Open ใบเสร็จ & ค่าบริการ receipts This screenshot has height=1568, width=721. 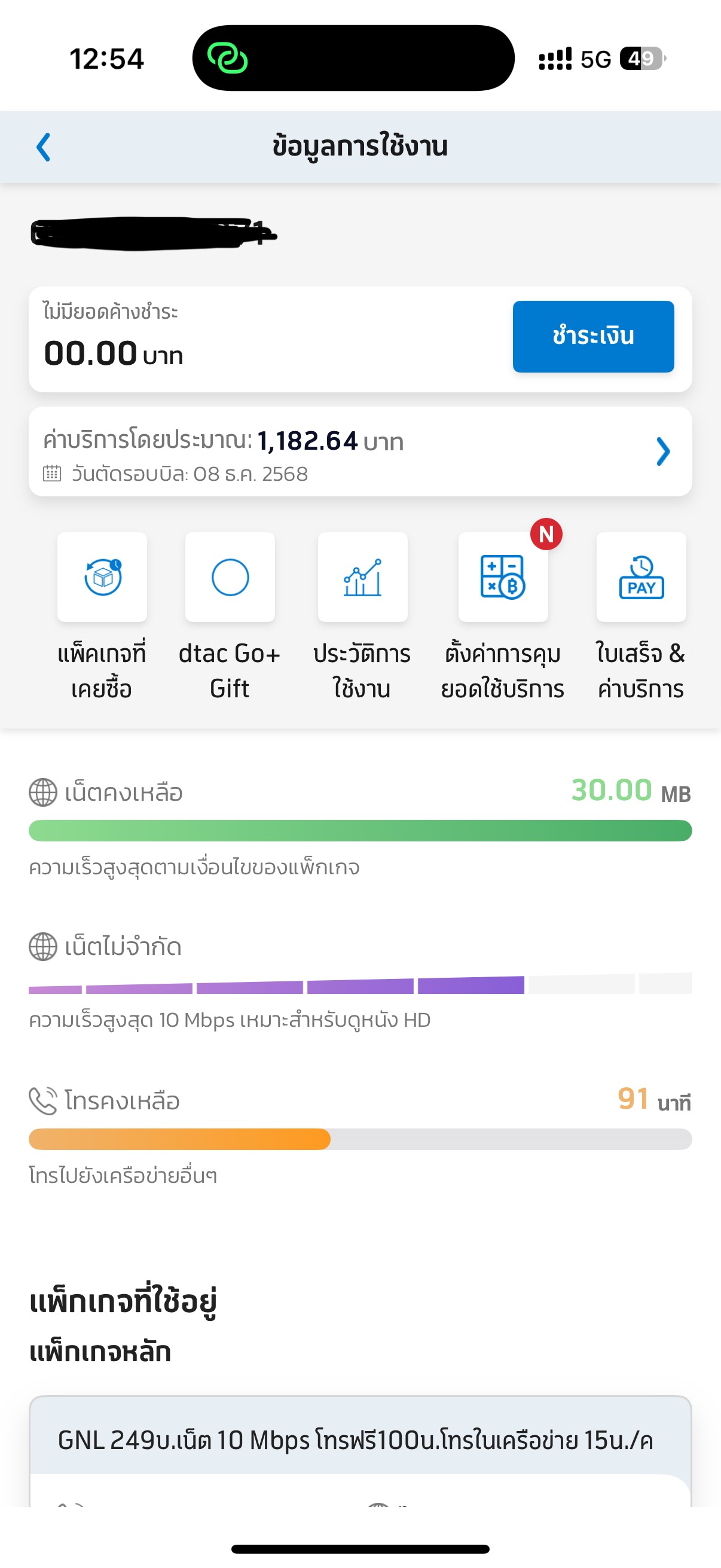[x=641, y=577]
